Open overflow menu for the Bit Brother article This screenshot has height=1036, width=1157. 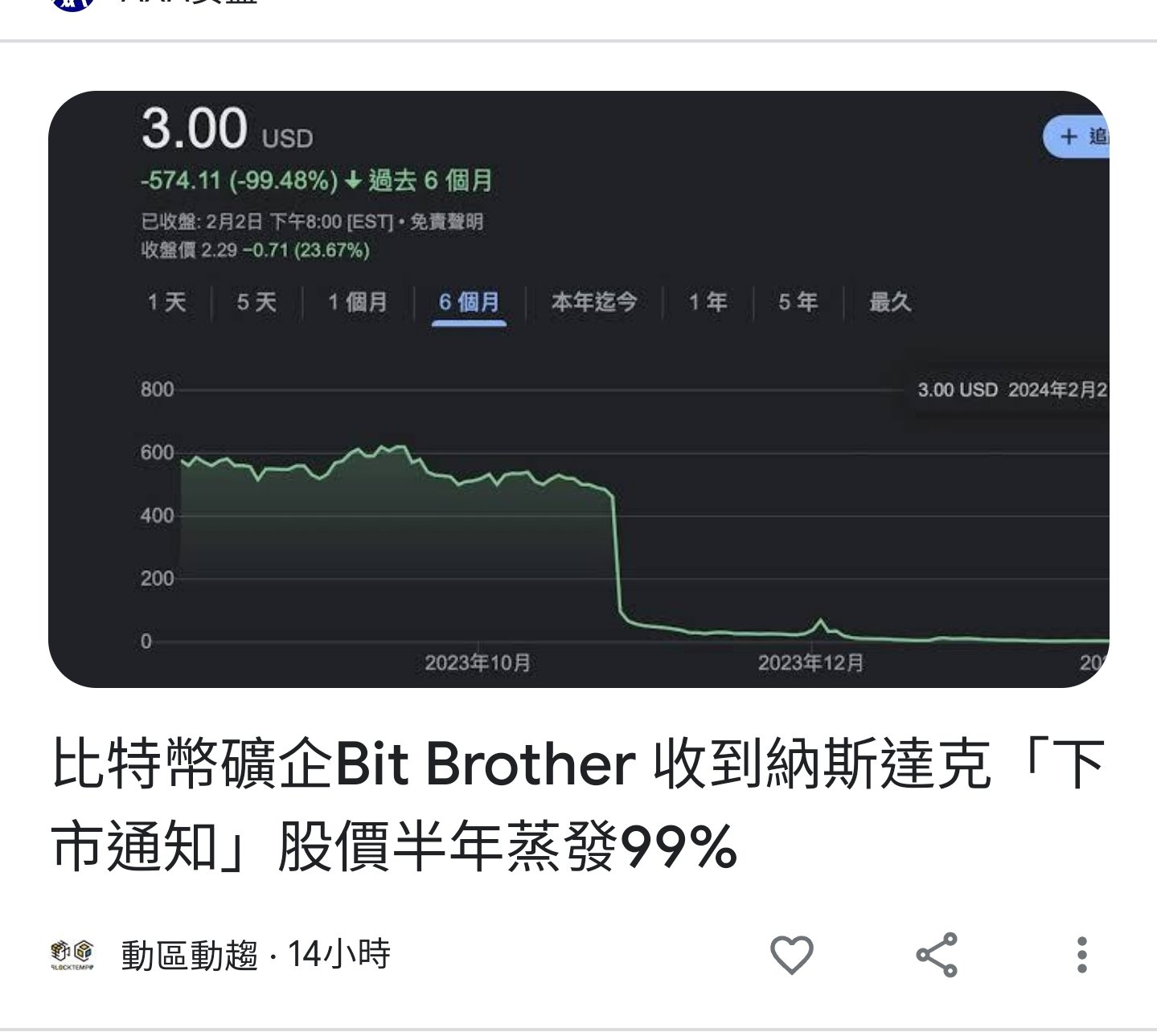coord(1081,955)
